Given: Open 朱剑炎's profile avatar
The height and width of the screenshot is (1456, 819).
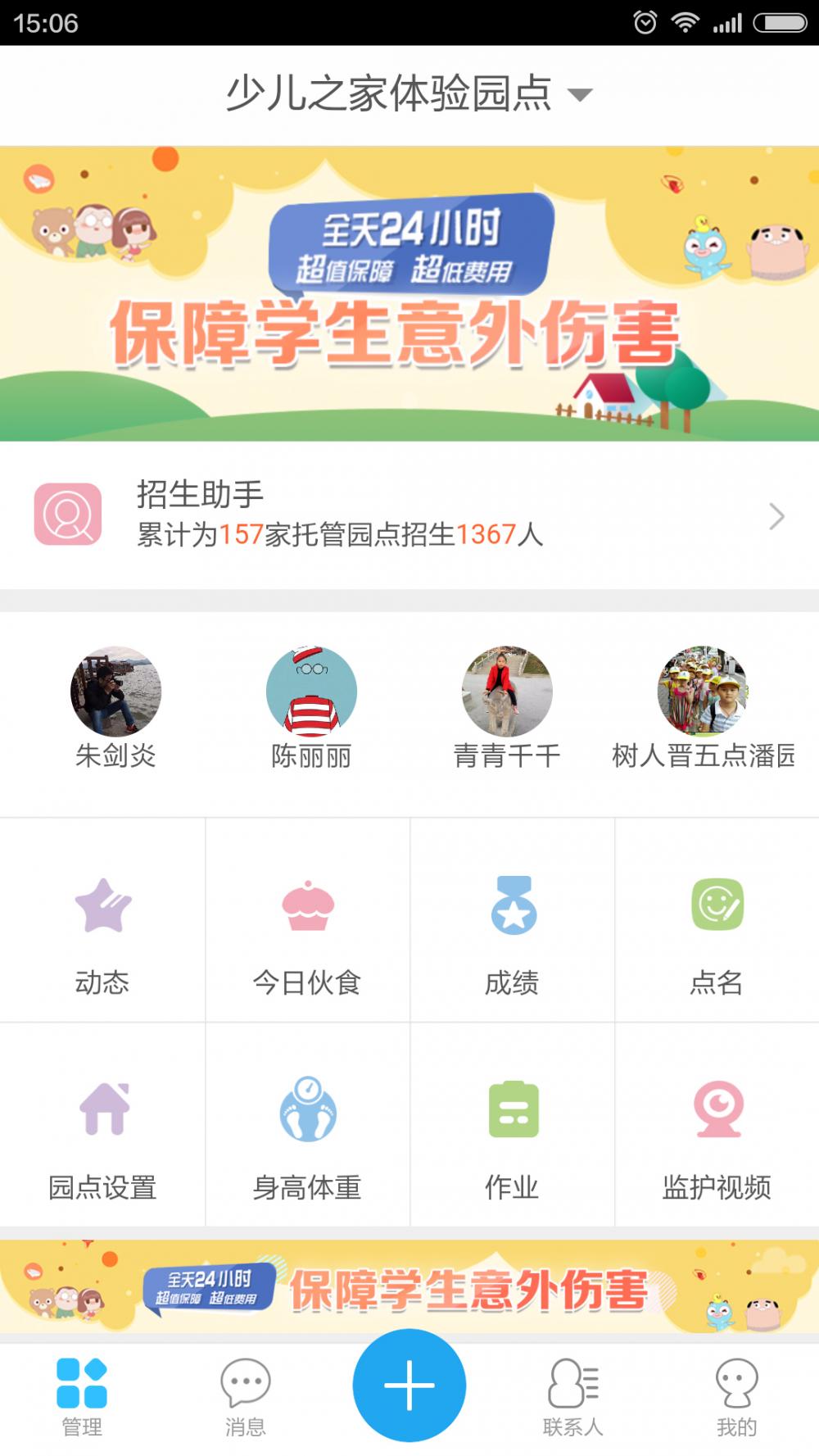Looking at the screenshot, I should click(x=115, y=692).
